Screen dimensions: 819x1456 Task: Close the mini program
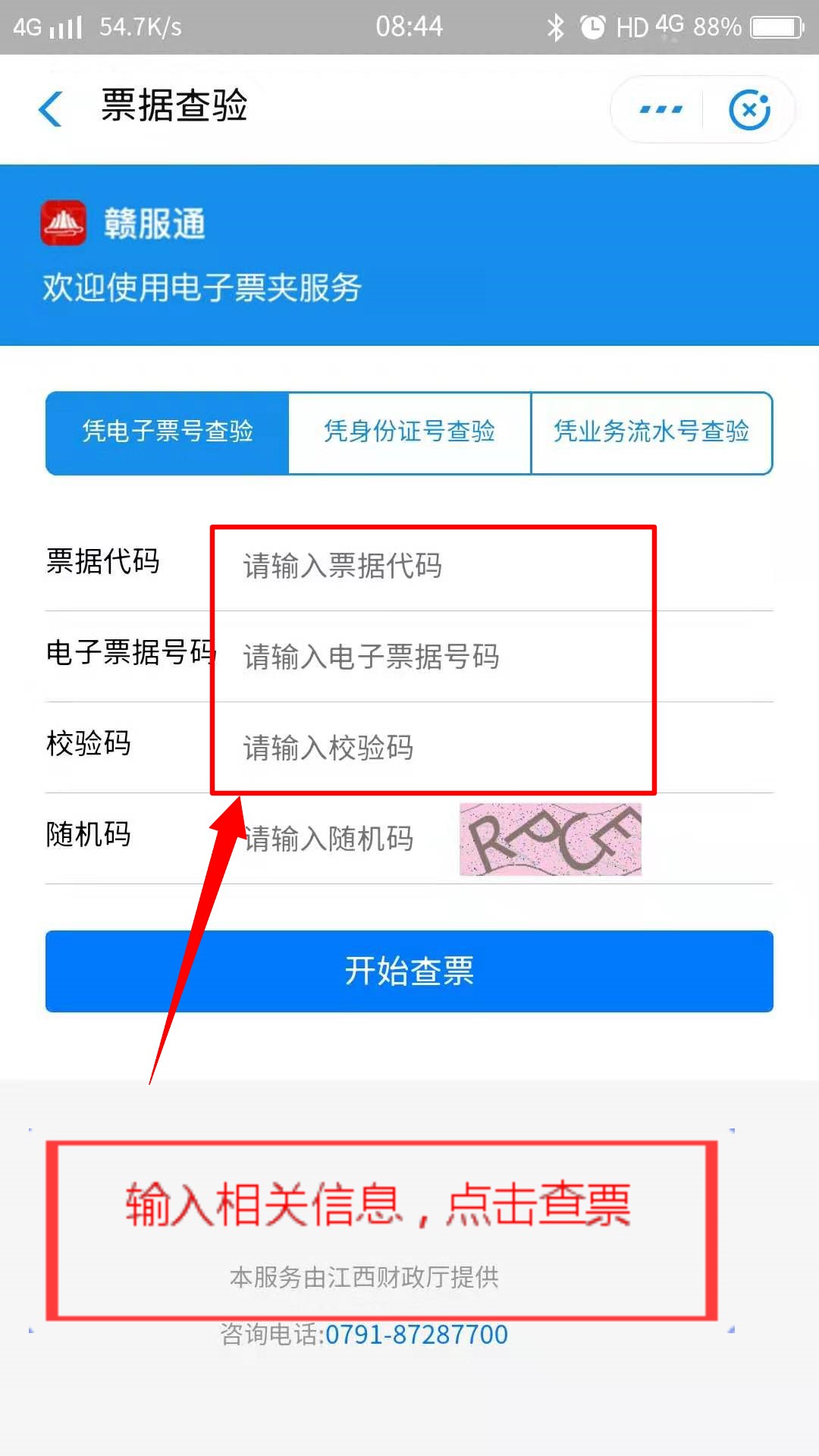(x=749, y=110)
